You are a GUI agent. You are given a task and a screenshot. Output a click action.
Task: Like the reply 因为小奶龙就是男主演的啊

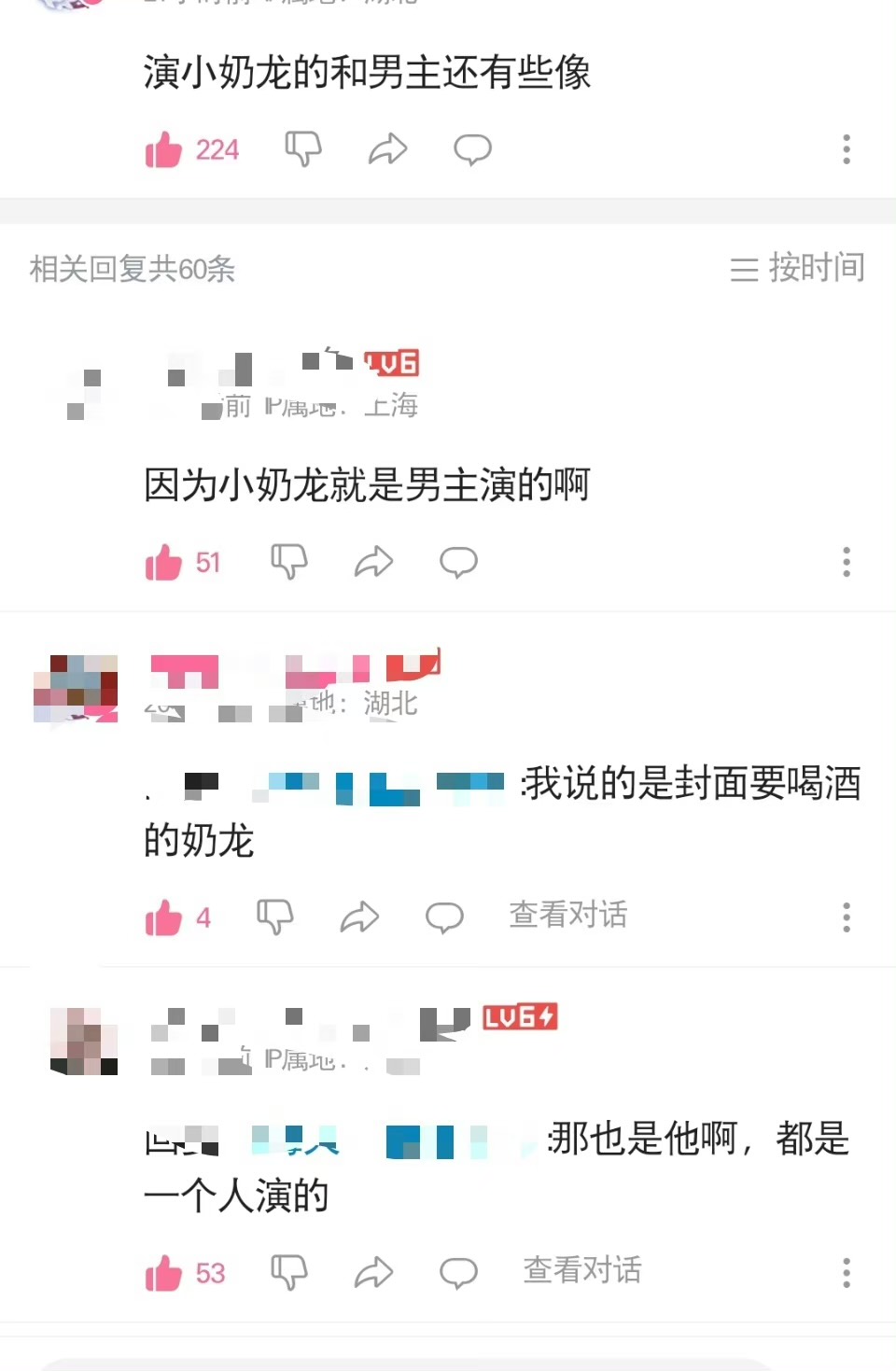pos(164,563)
